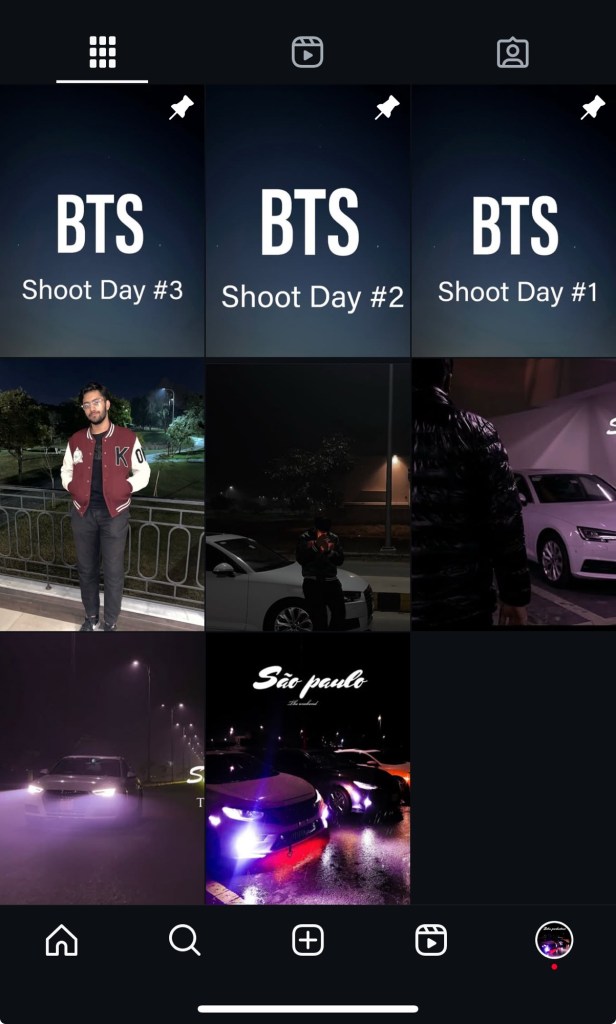
Task: Open Search and Explore
Action: pos(184,940)
